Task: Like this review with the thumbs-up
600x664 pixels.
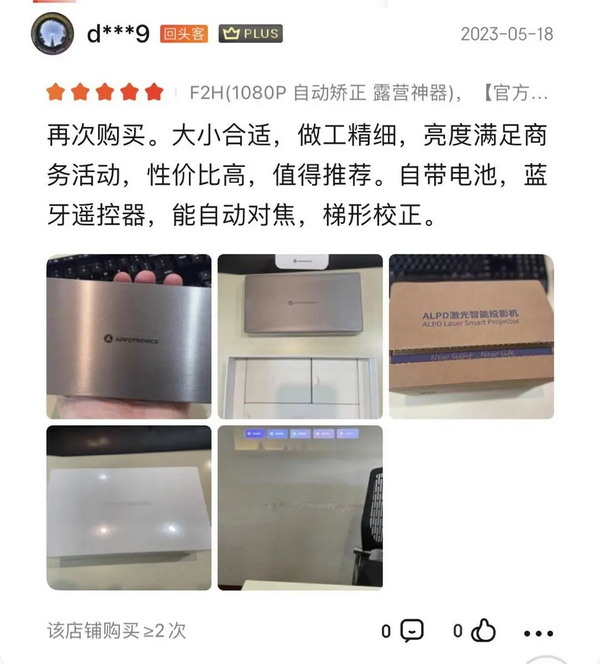Action: (x=484, y=630)
